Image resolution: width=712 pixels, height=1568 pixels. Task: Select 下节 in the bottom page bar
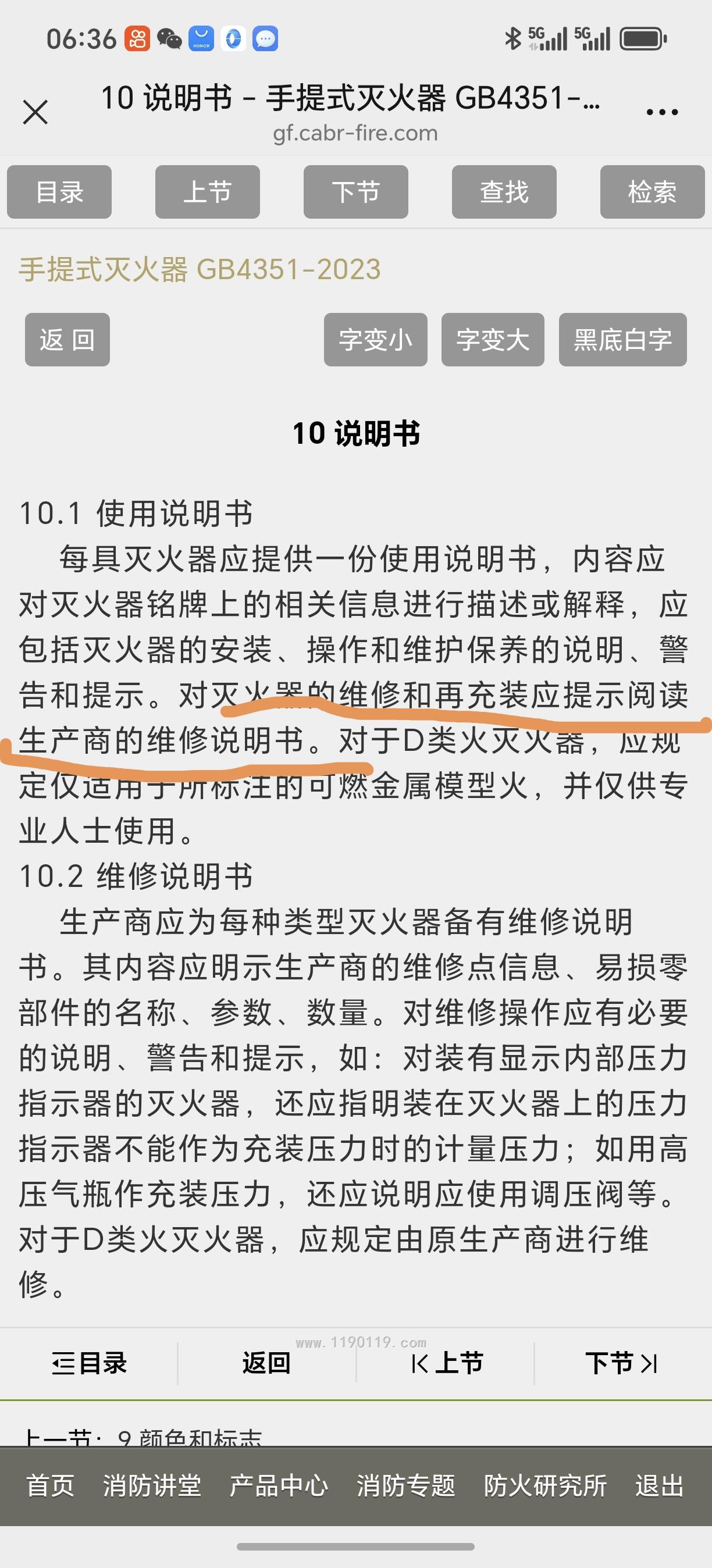[621, 1363]
